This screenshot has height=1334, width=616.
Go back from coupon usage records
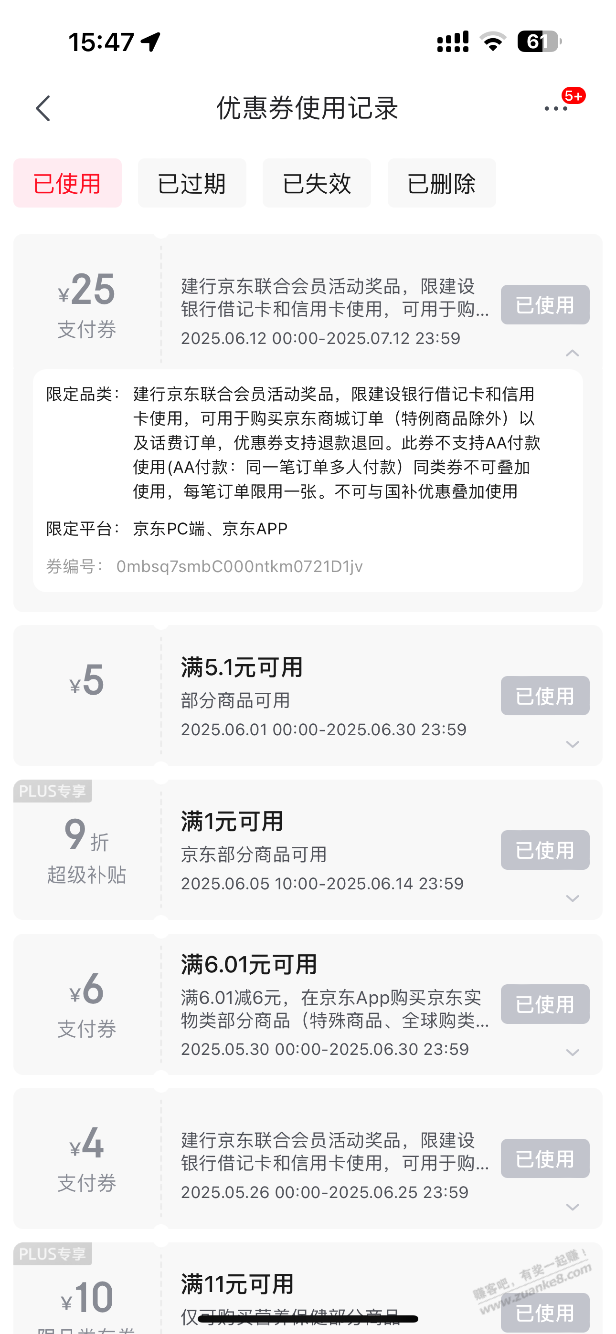(42, 108)
